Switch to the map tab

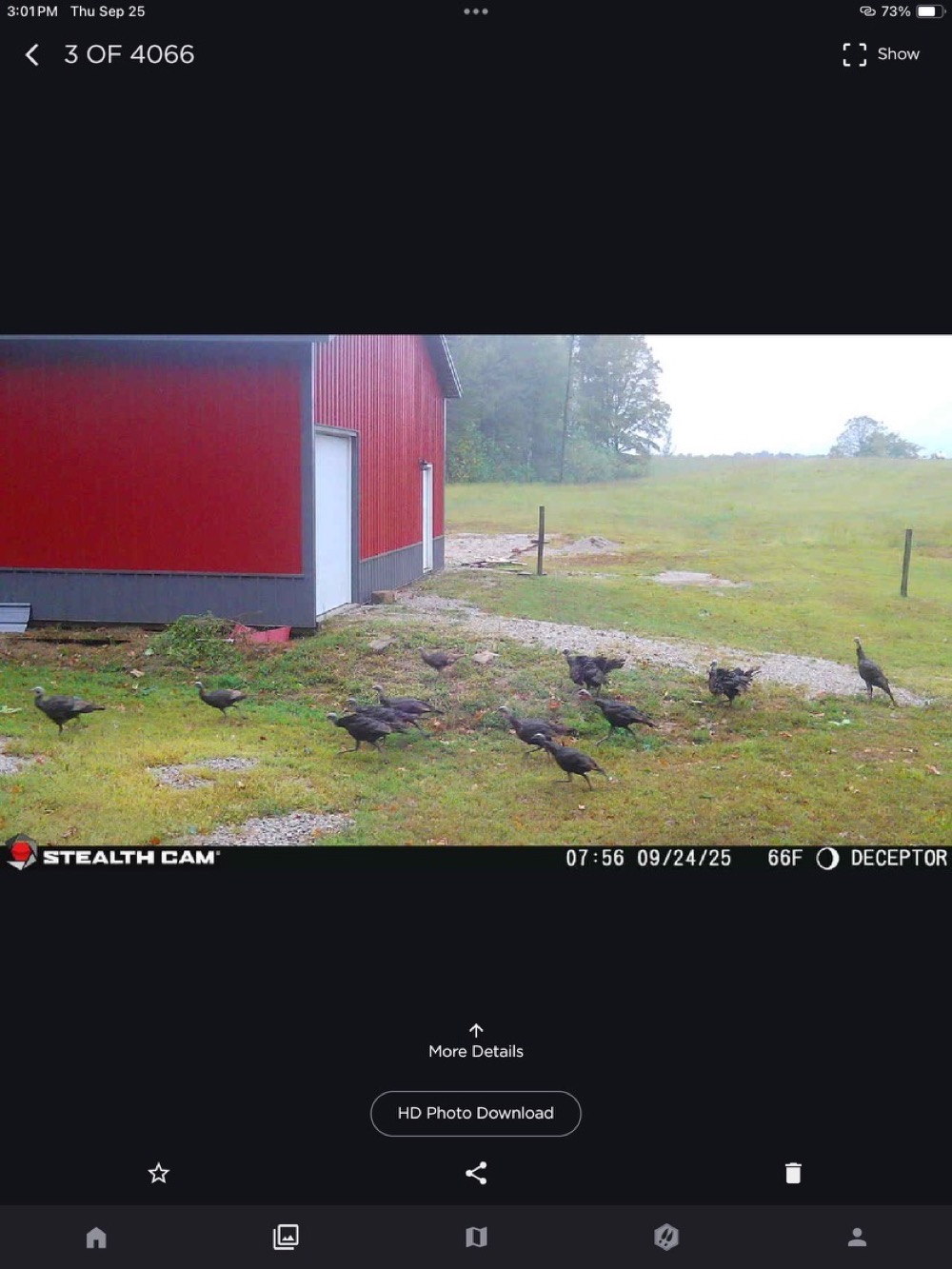(x=476, y=1237)
